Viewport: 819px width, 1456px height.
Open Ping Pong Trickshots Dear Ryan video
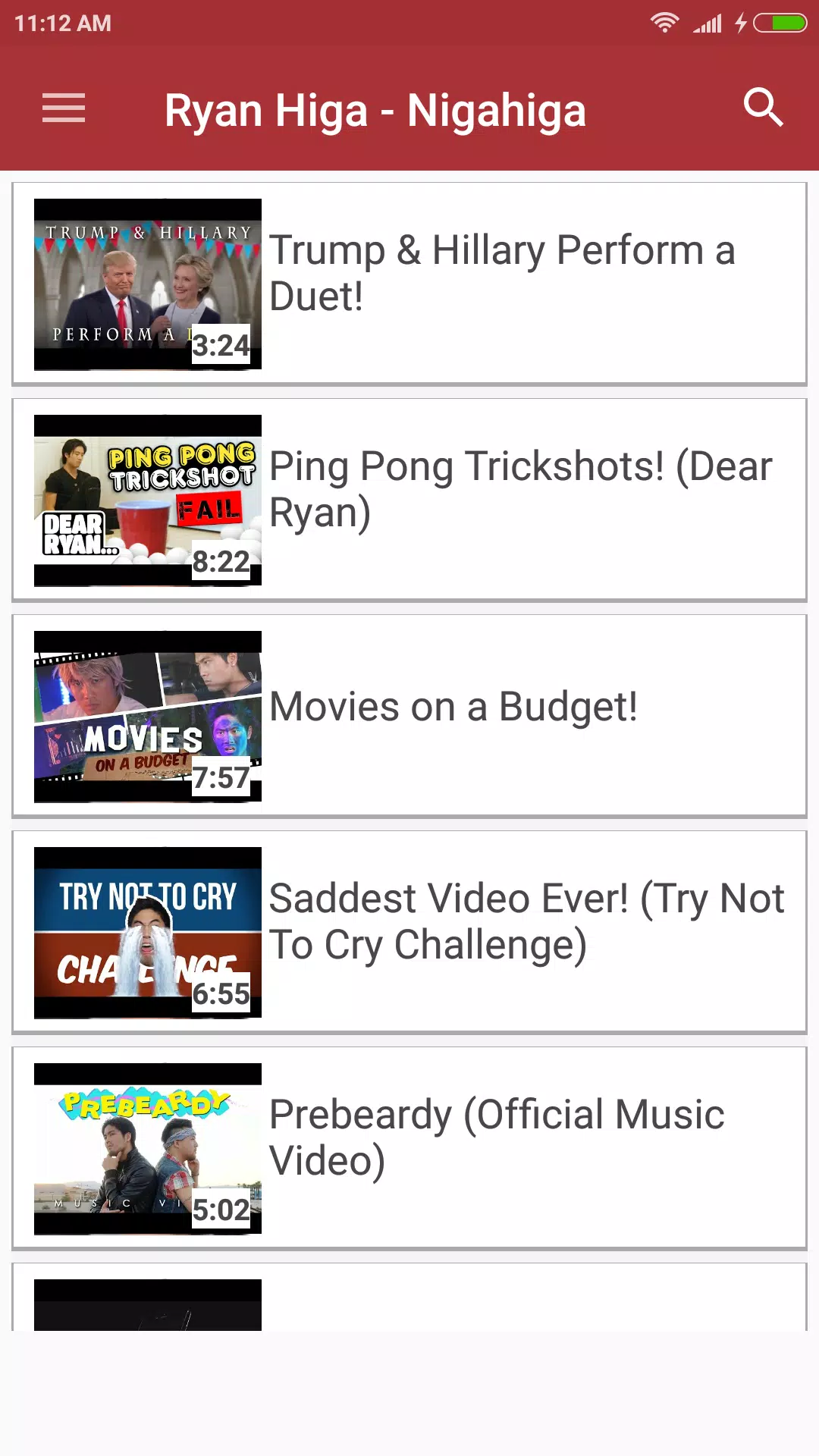[519, 488]
